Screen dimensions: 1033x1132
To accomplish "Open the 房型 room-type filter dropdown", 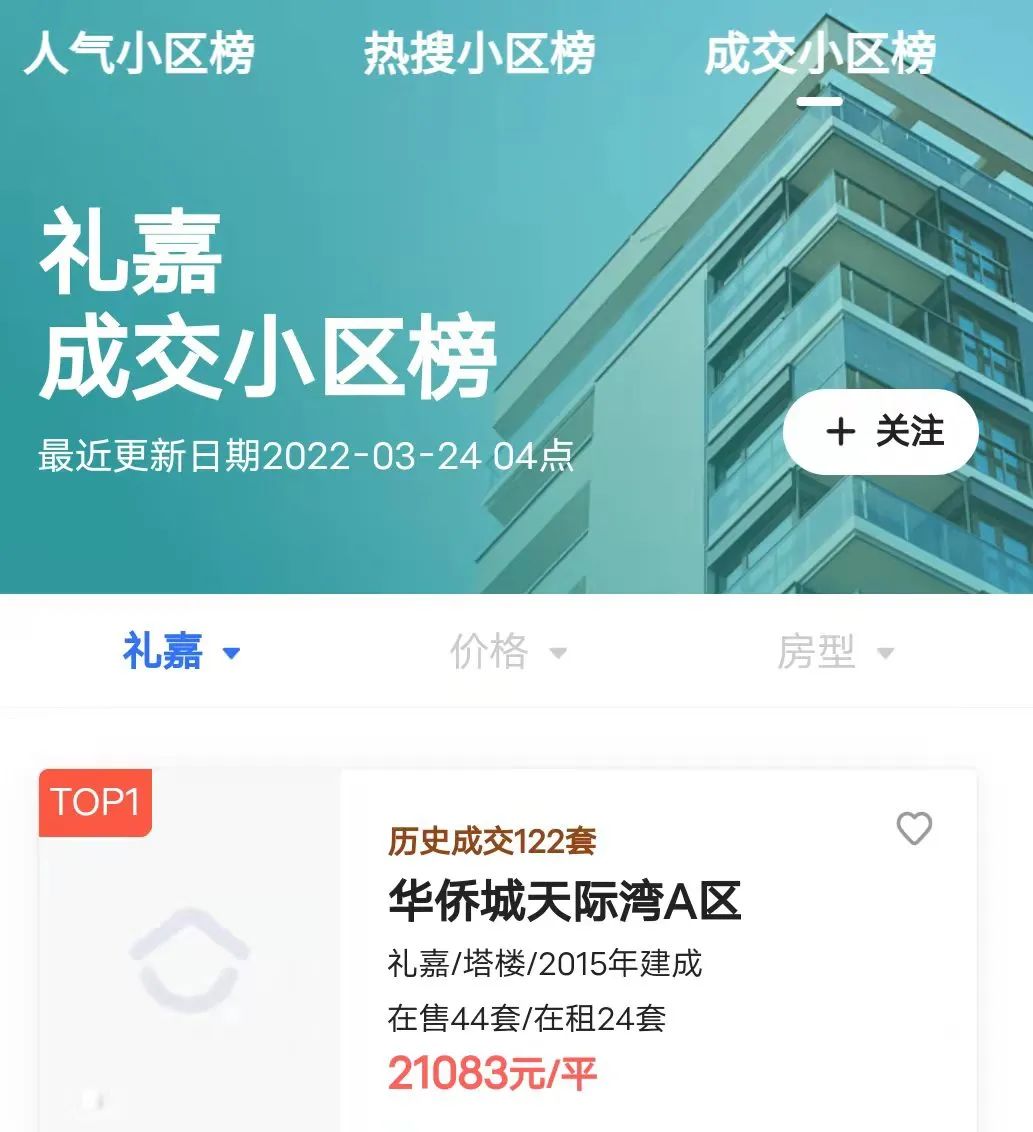I will click(x=840, y=651).
